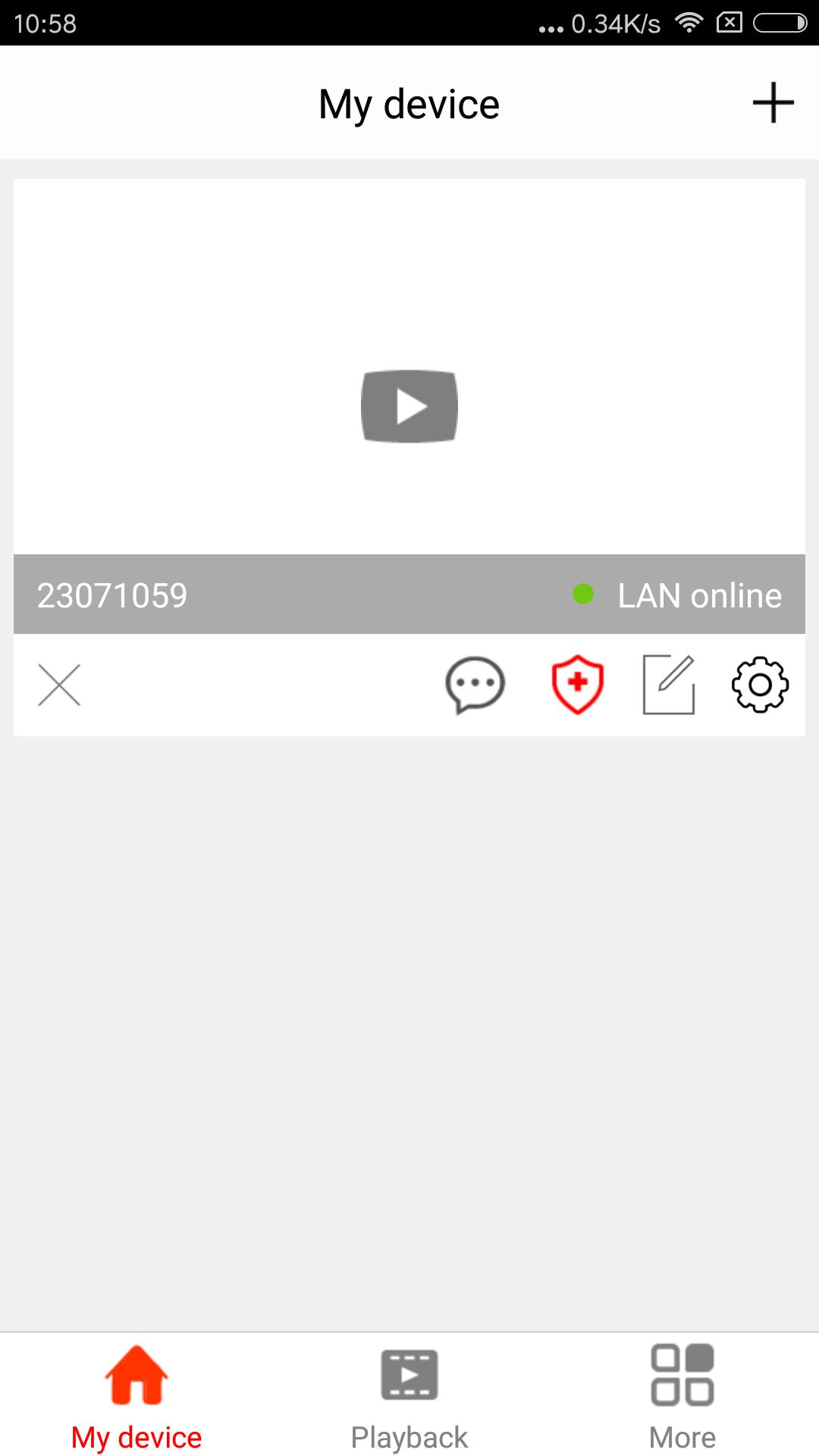Open the red security shield icon
Viewport: 819px width, 1456px height.
point(578,685)
